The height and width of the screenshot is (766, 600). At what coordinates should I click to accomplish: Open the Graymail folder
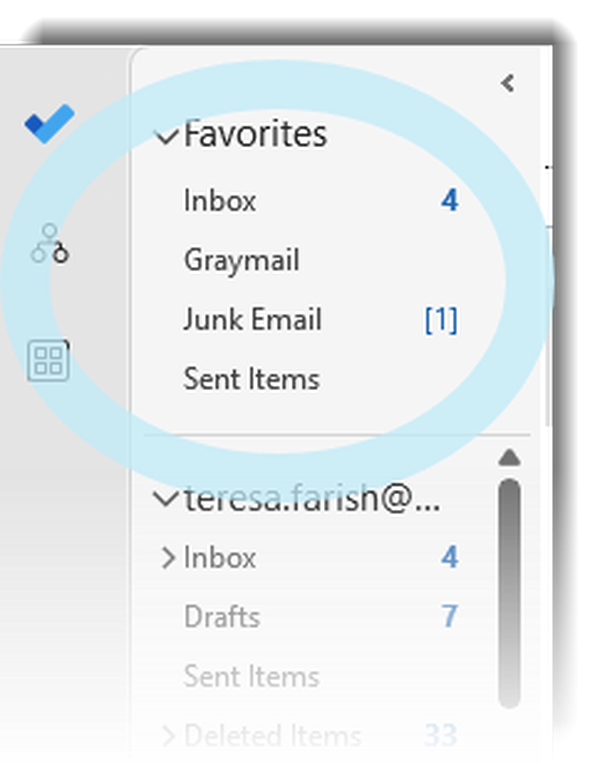[x=241, y=261]
